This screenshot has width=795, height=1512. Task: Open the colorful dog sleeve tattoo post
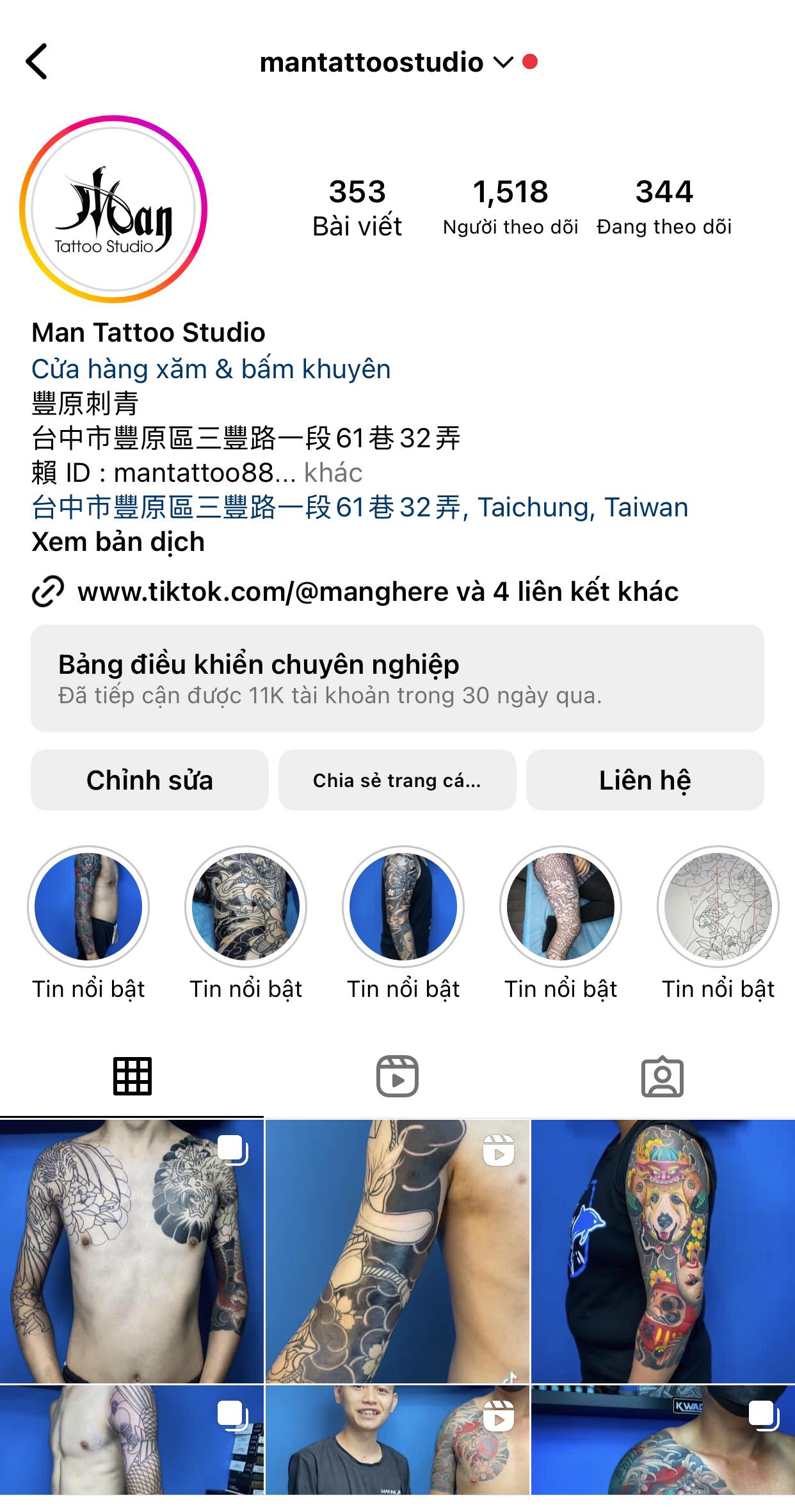click(663, 1251)
